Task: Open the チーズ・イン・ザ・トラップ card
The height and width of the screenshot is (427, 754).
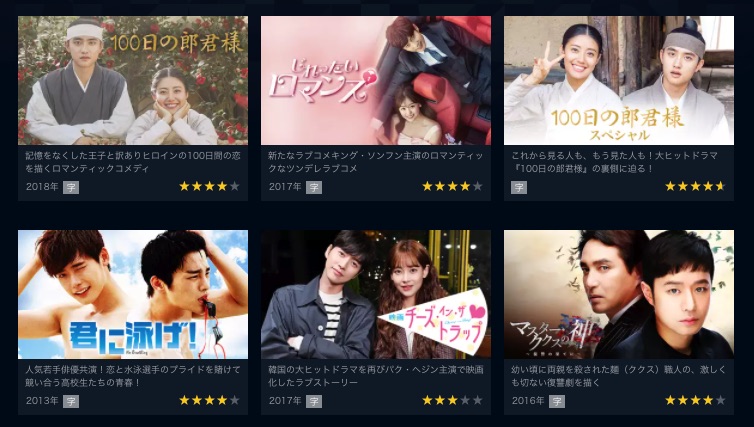Action: pyautogui.click(x=376, y=294)
